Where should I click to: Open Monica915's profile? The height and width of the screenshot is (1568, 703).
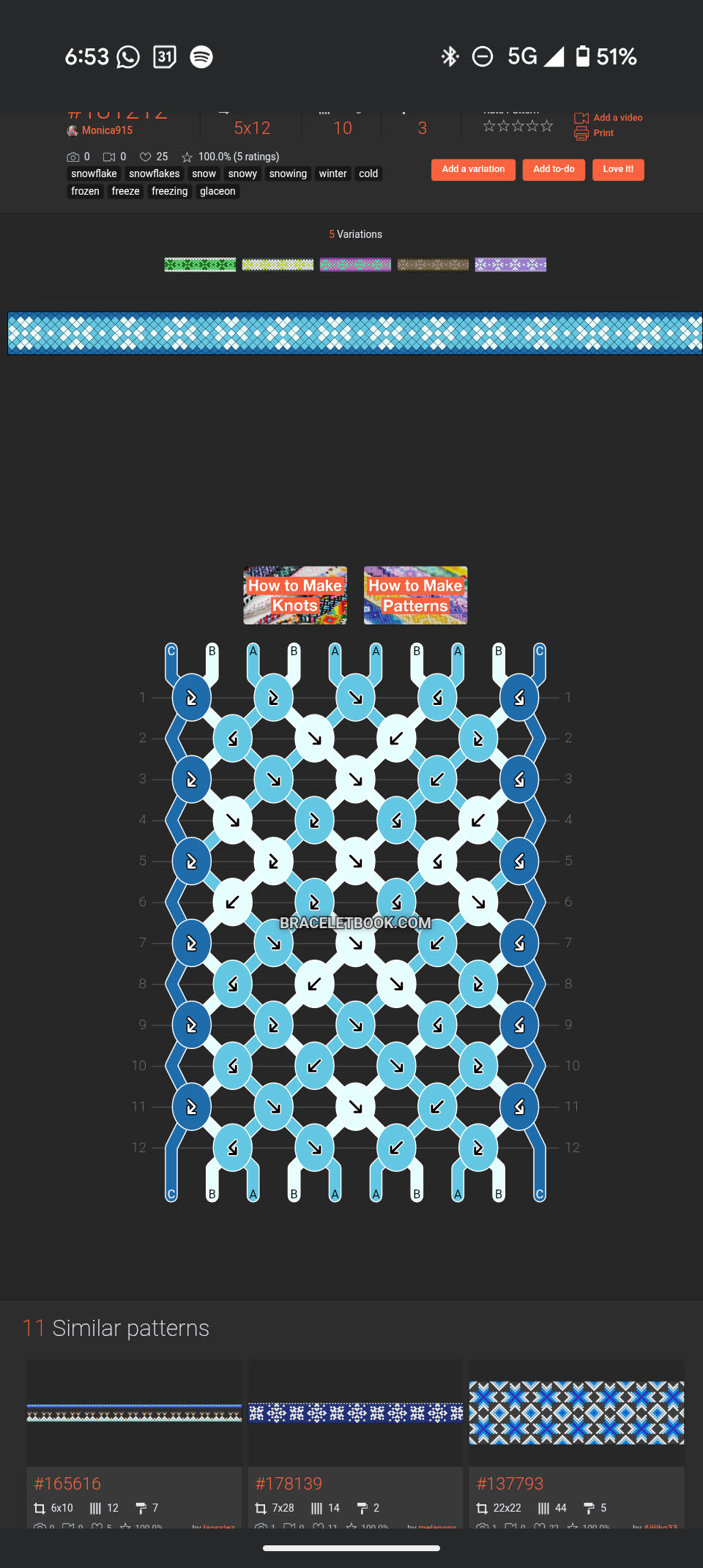click(107, 130)
